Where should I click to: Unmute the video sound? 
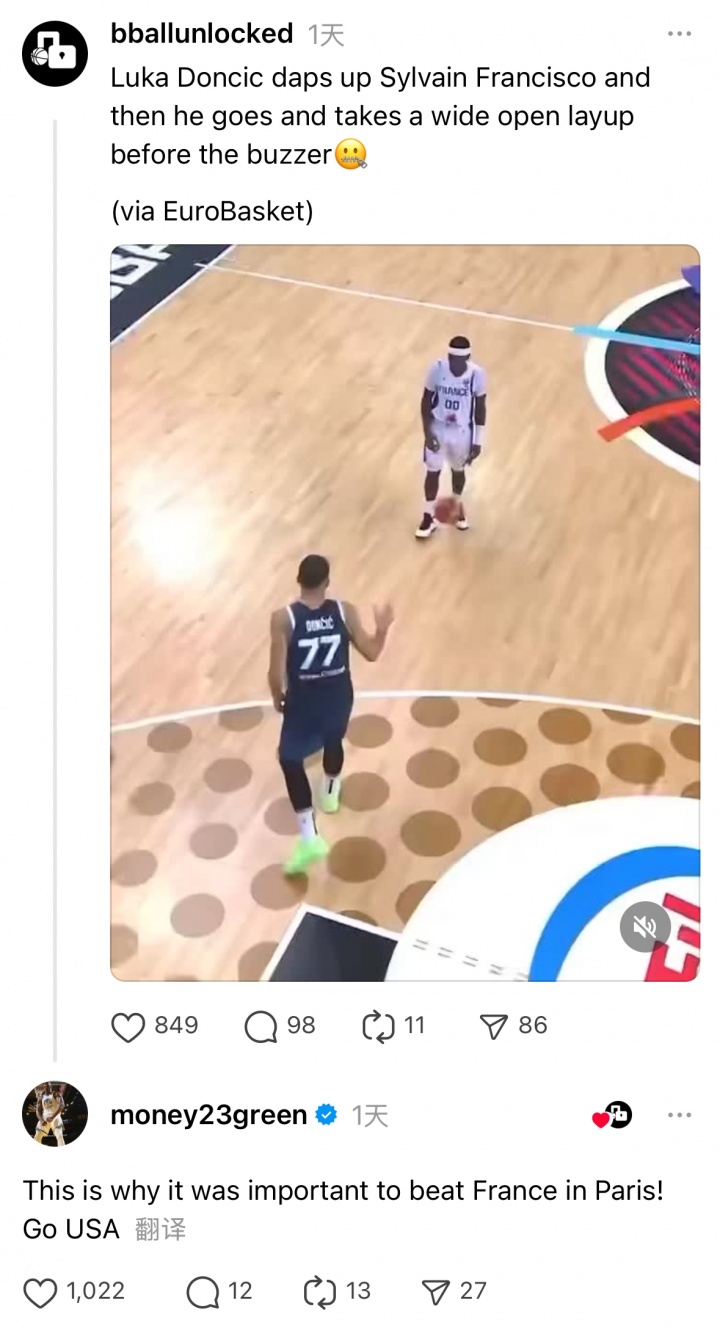pyautogui.click(x=644, y=928)
